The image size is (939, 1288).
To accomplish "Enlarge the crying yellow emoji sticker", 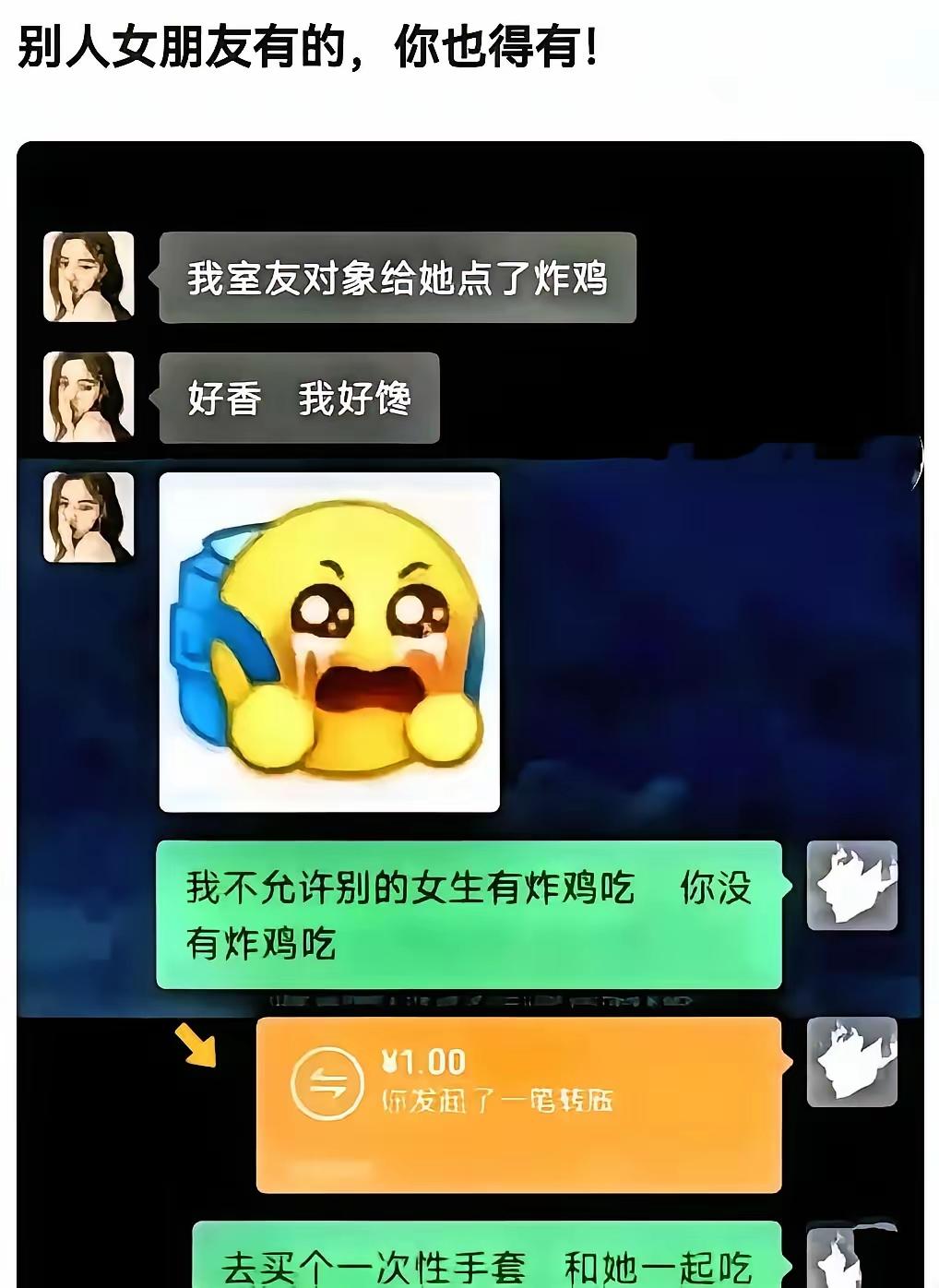I will pyautogui.click(x=330, y=641).
